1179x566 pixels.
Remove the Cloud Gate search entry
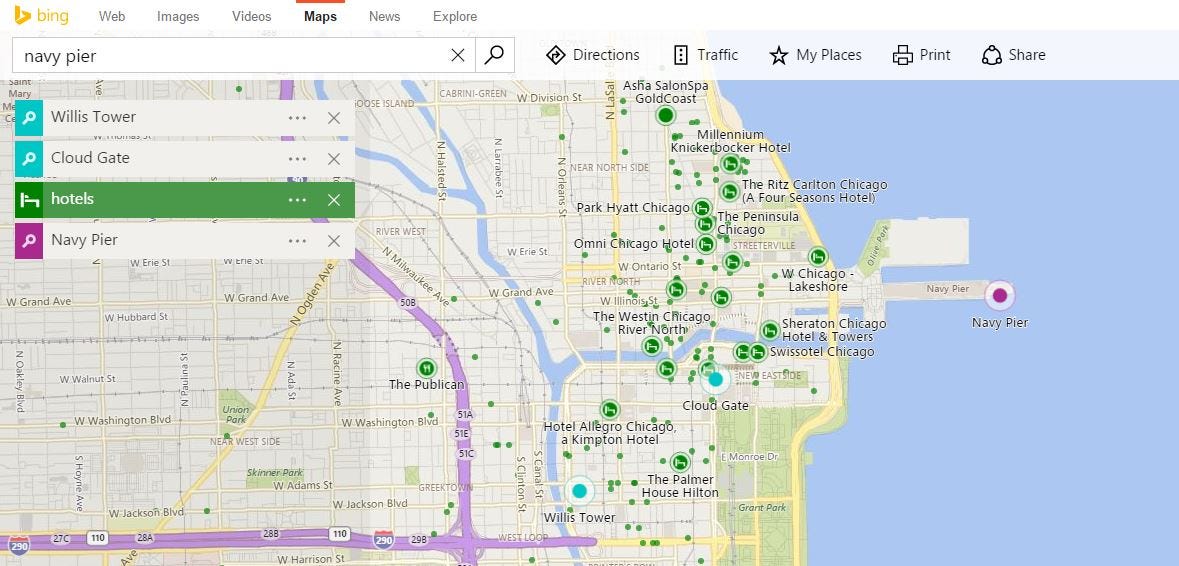click(x=334, y=159)
